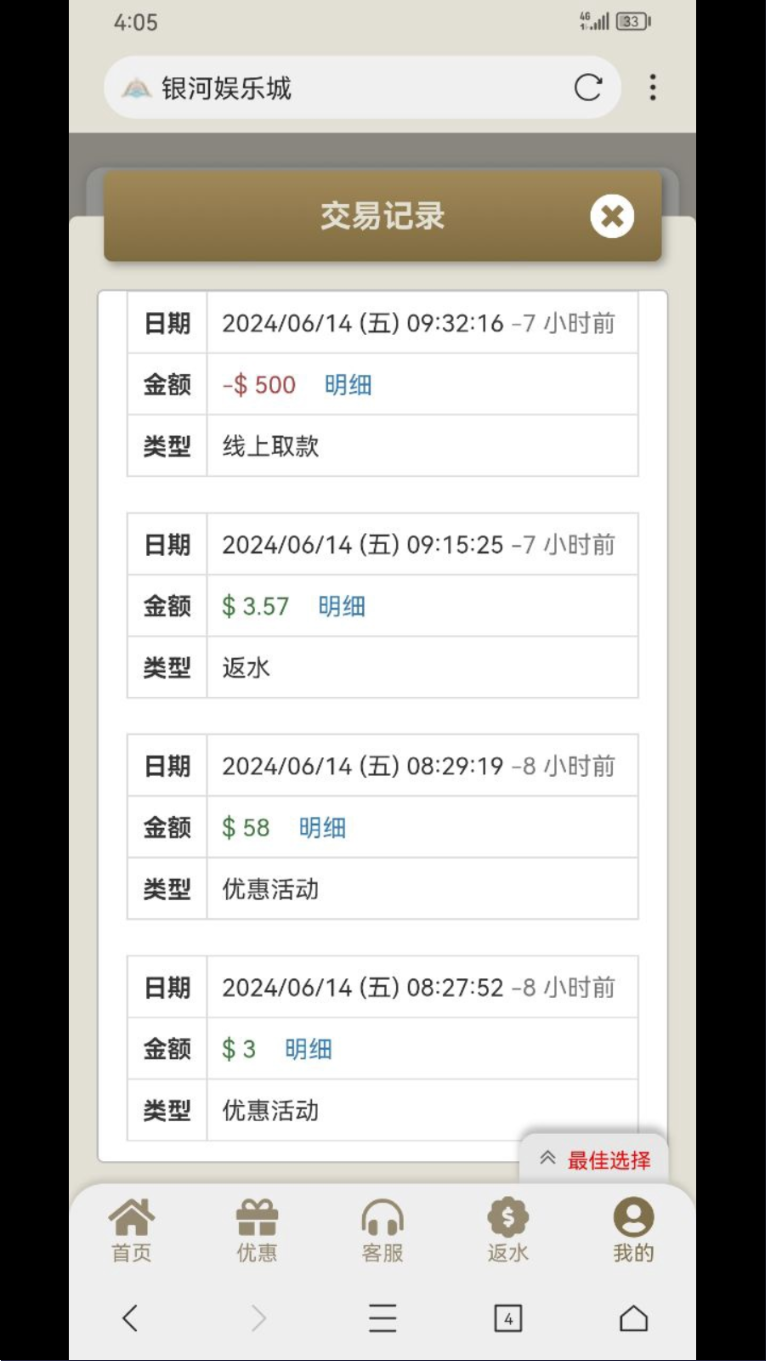Reload the page with the refresh icon

tap(588, 88)
